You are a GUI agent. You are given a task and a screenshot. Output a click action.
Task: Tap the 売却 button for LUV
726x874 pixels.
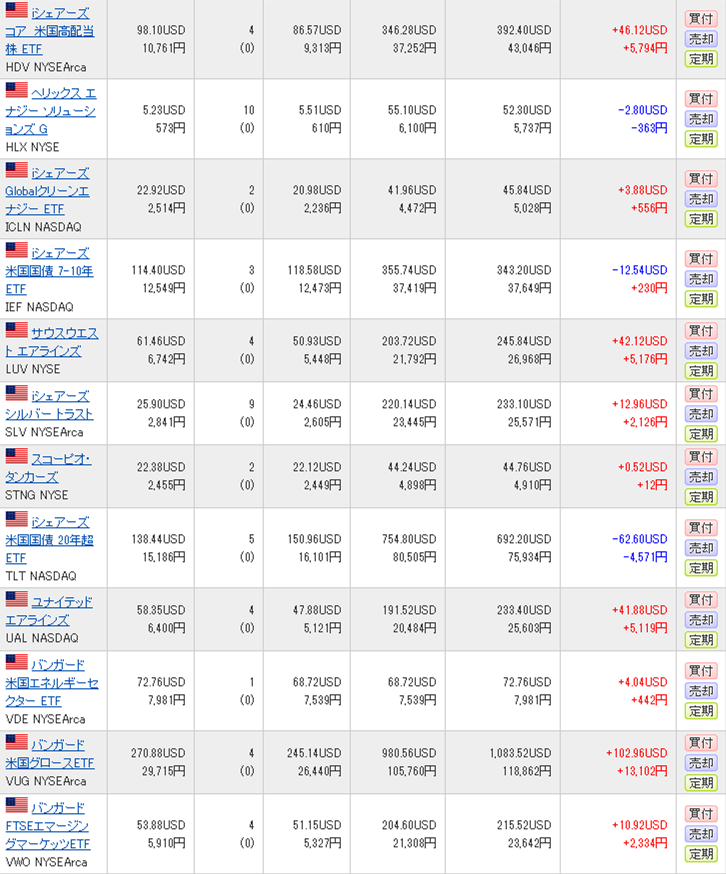(x=700, y=351)
